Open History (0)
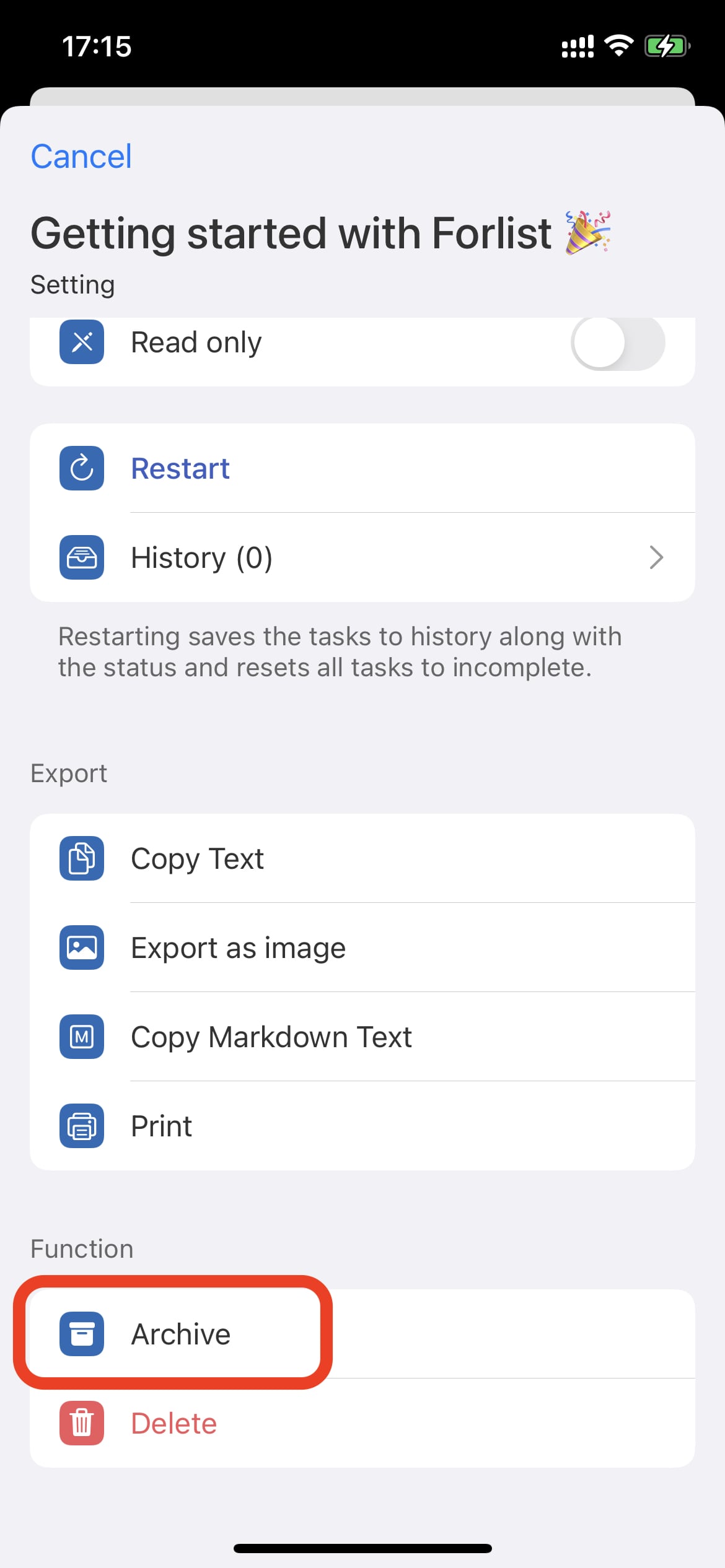This screenshot has height=1568, width=725. (362, 557)
